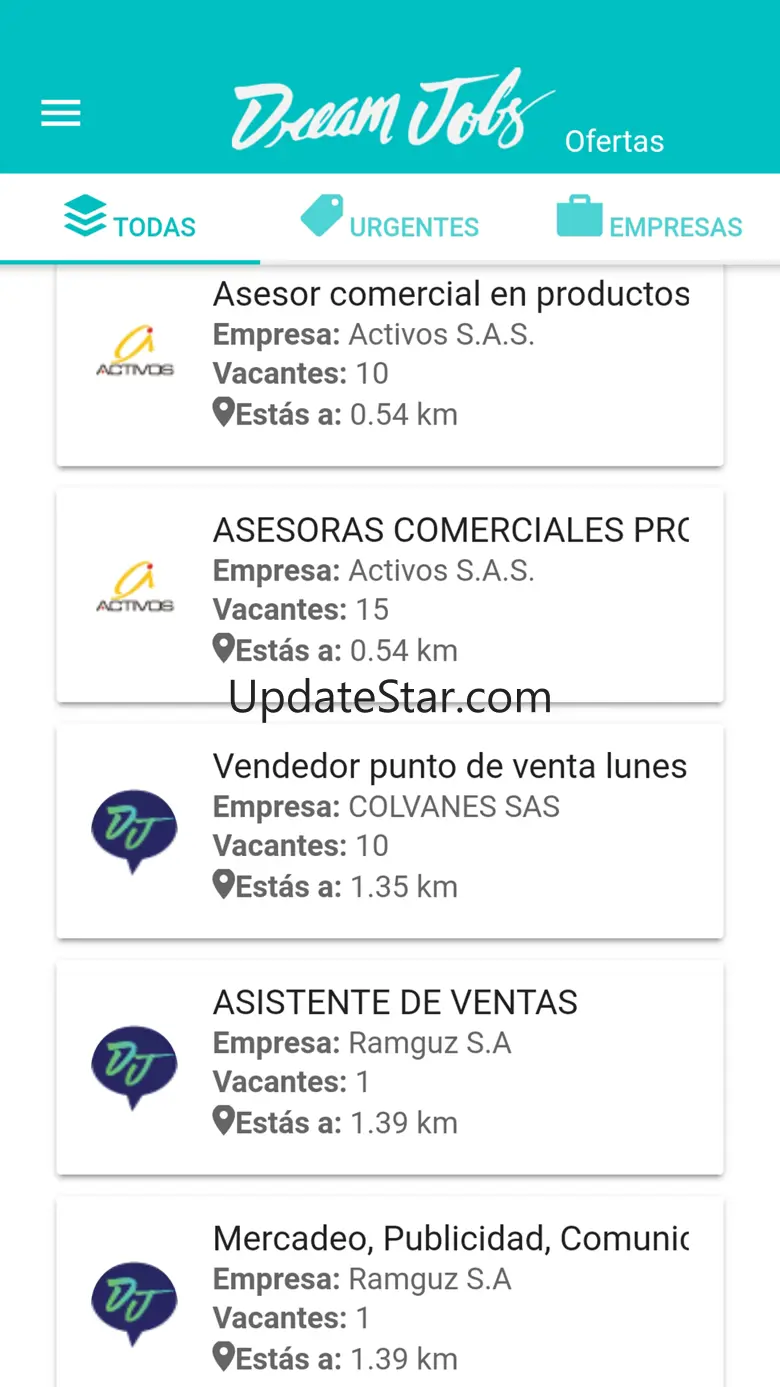Switch to the Urgentes tab

click(390, 219)
